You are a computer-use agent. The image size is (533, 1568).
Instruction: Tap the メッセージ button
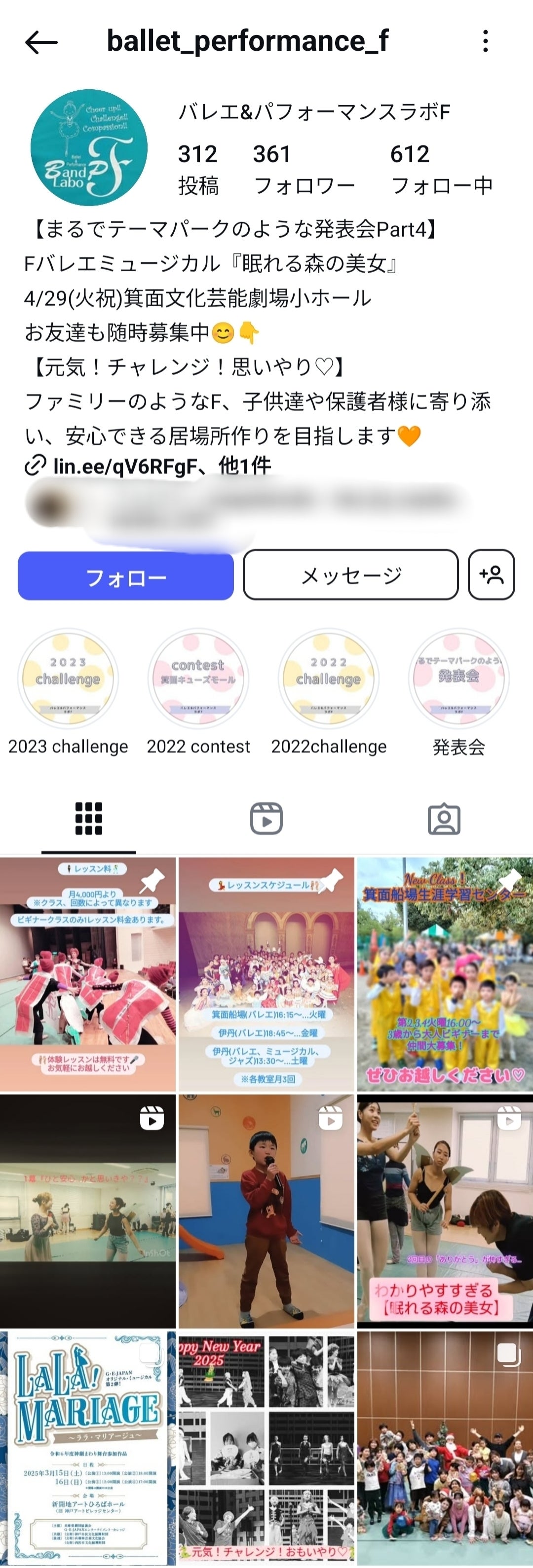pyautogui.click(x=350, y=575)
